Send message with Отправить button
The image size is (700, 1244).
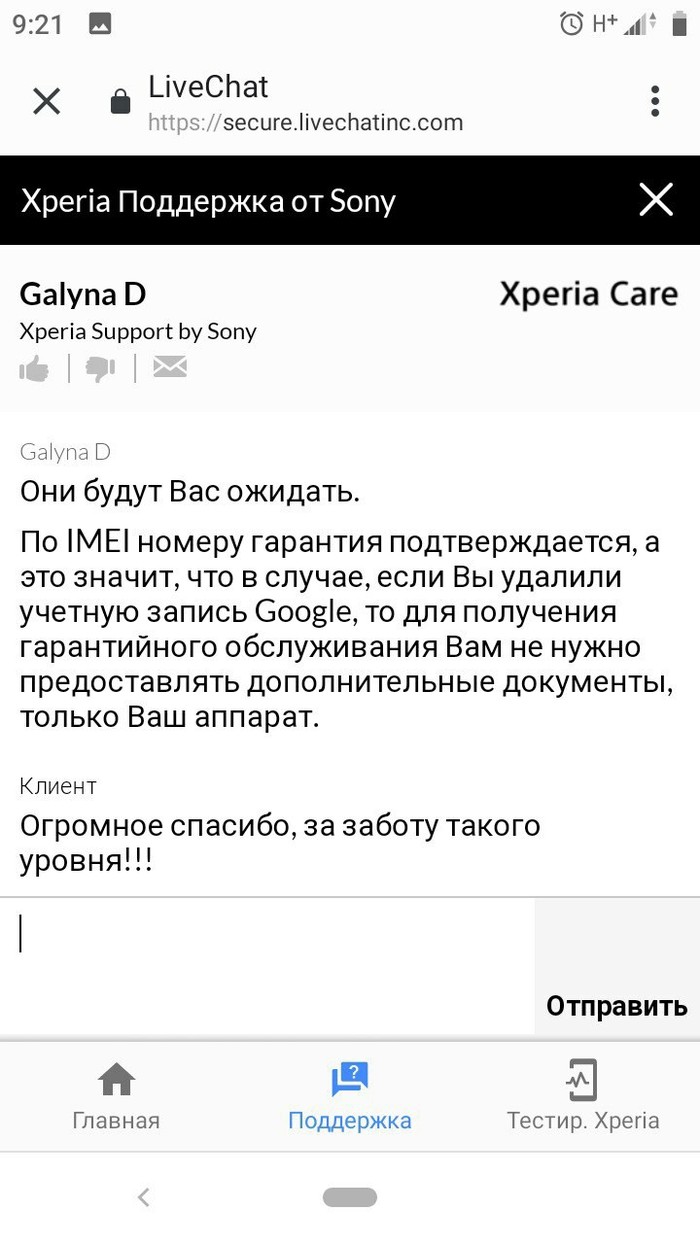(x=616, y=1005)
